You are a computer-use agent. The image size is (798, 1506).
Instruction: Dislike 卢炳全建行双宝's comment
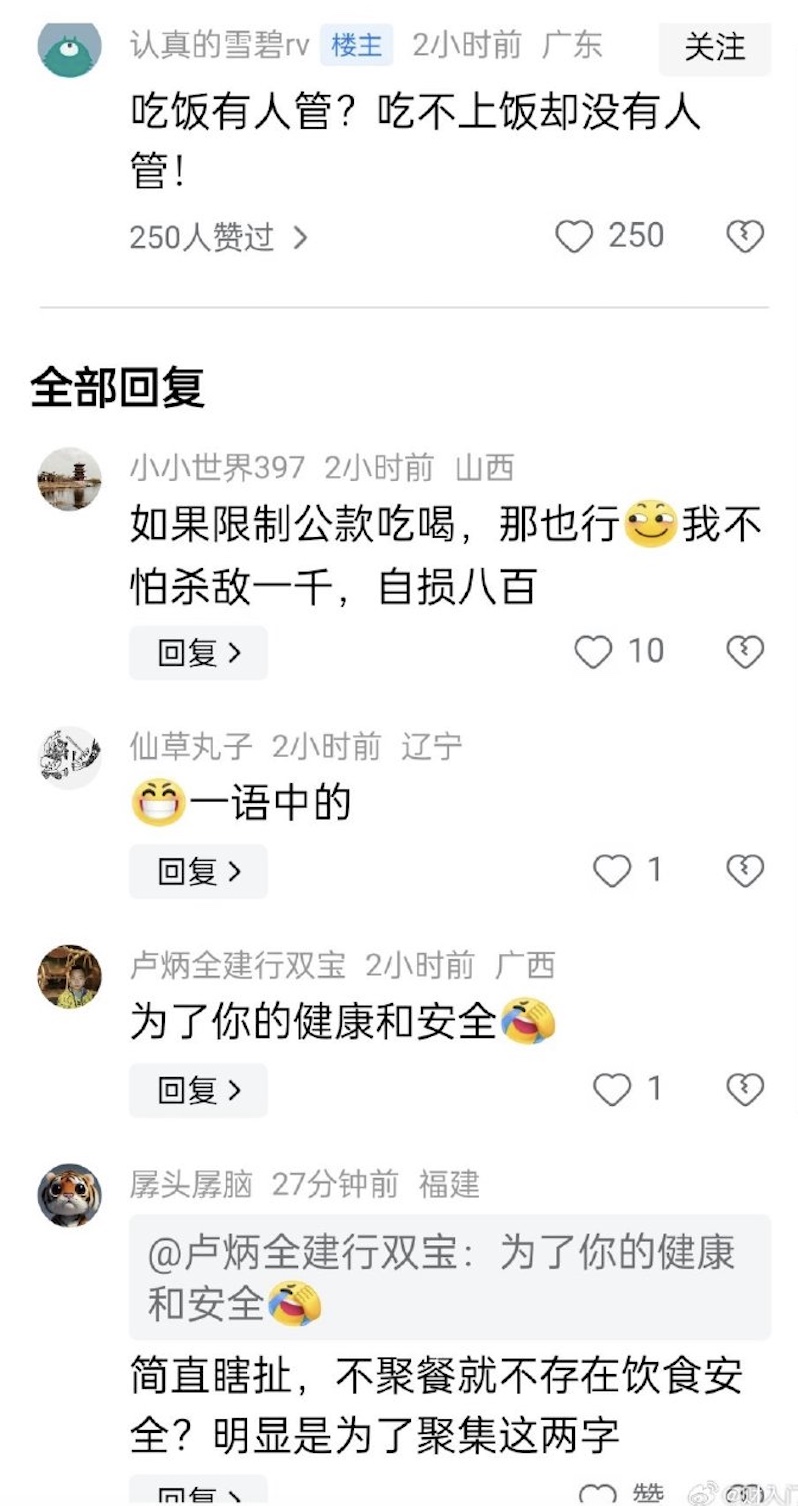(x=744, y=1090)
